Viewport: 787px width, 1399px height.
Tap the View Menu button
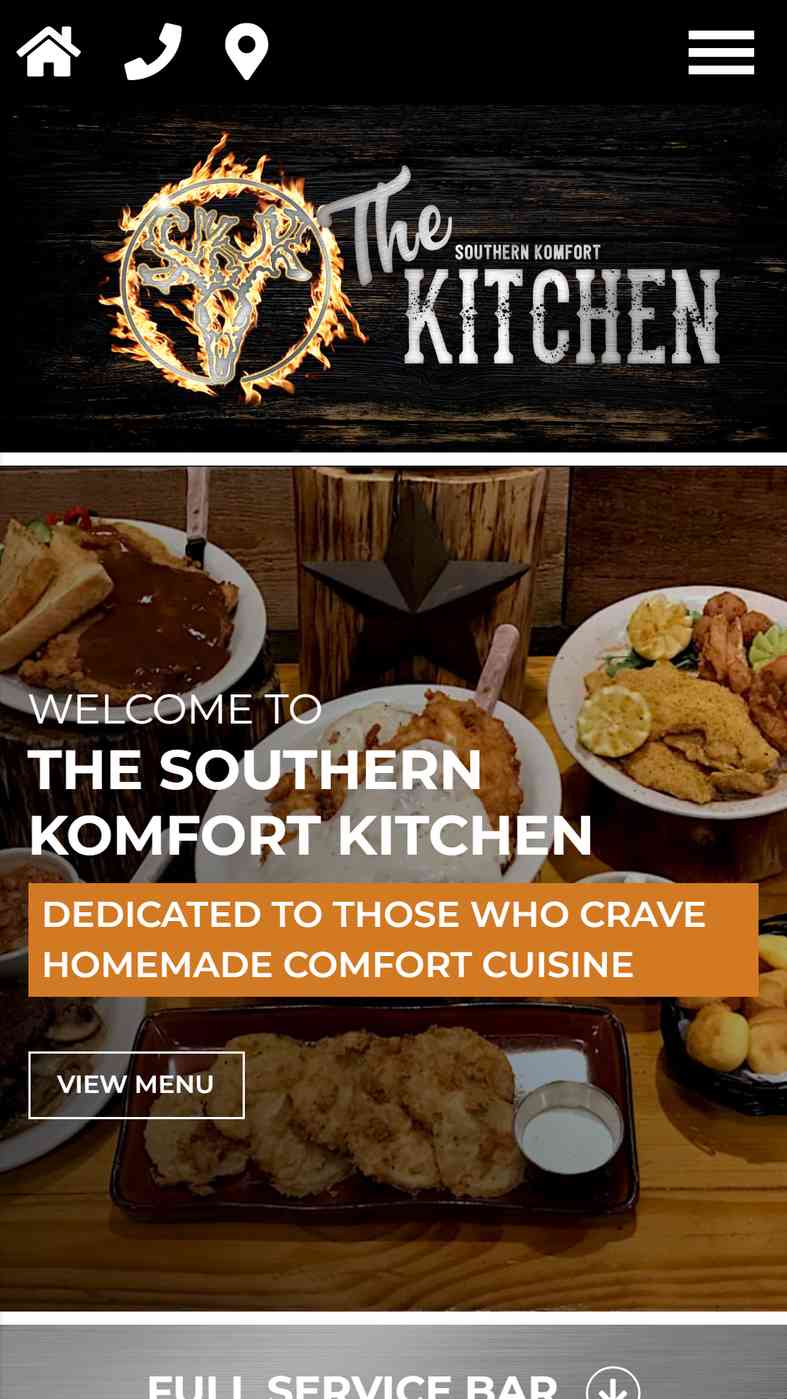click(x=136, y=1084)
